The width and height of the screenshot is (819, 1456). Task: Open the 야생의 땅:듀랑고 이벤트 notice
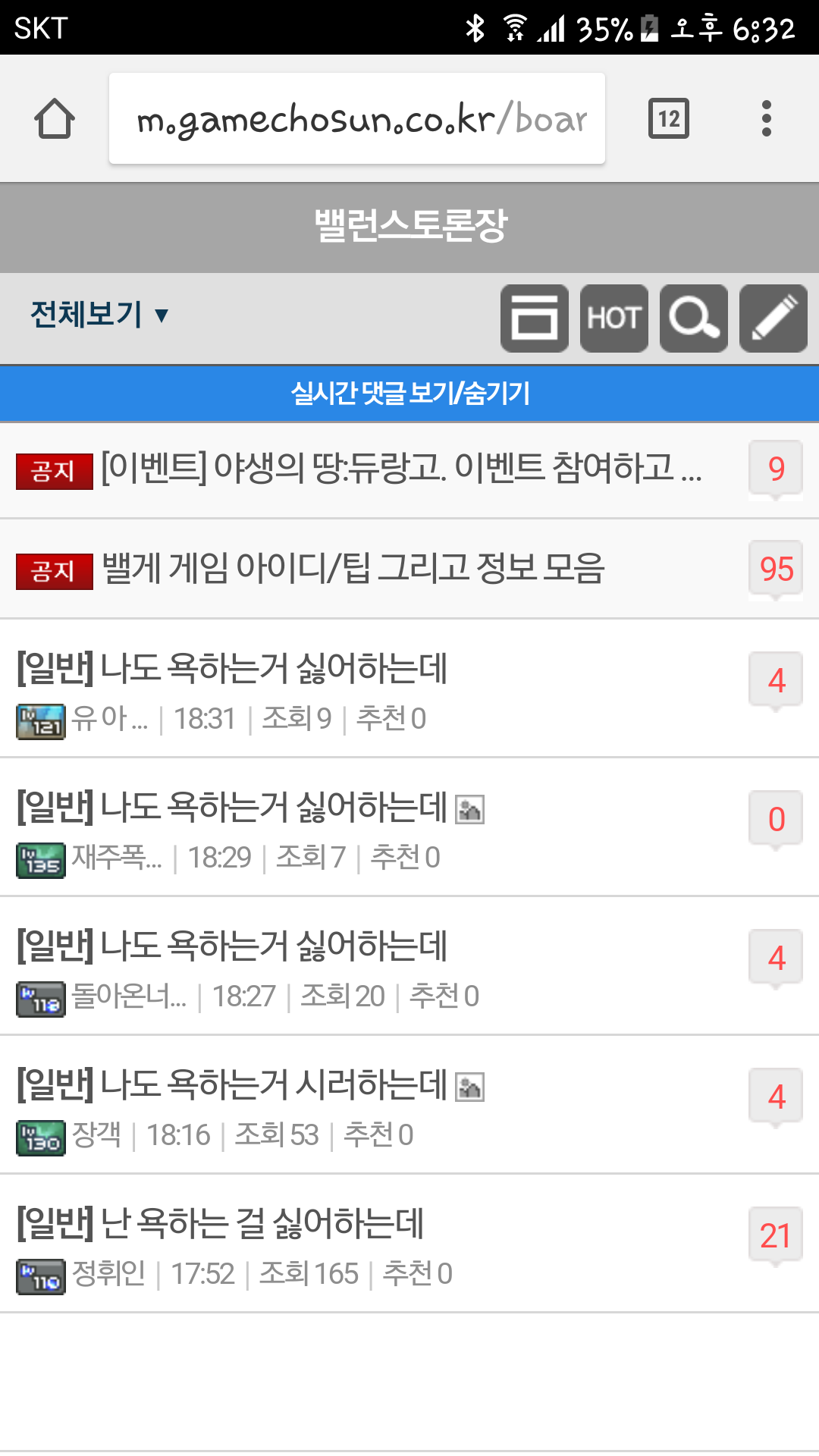(x=400, y=469)
